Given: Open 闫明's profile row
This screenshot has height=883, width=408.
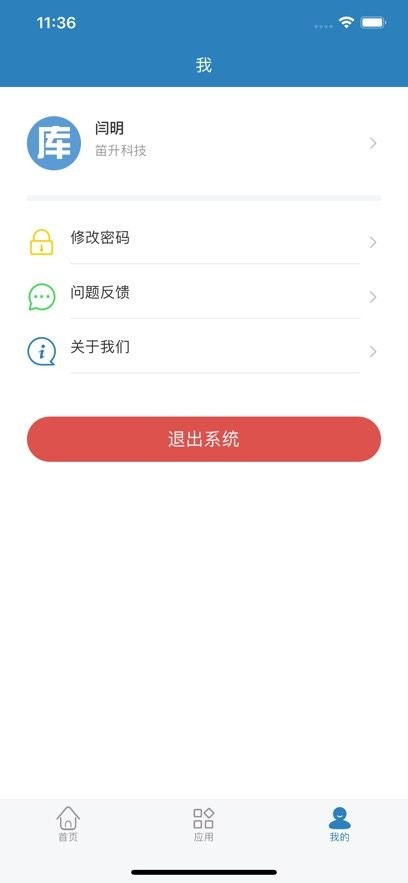Looking at the screenshot, I should [x=204, y=143].
